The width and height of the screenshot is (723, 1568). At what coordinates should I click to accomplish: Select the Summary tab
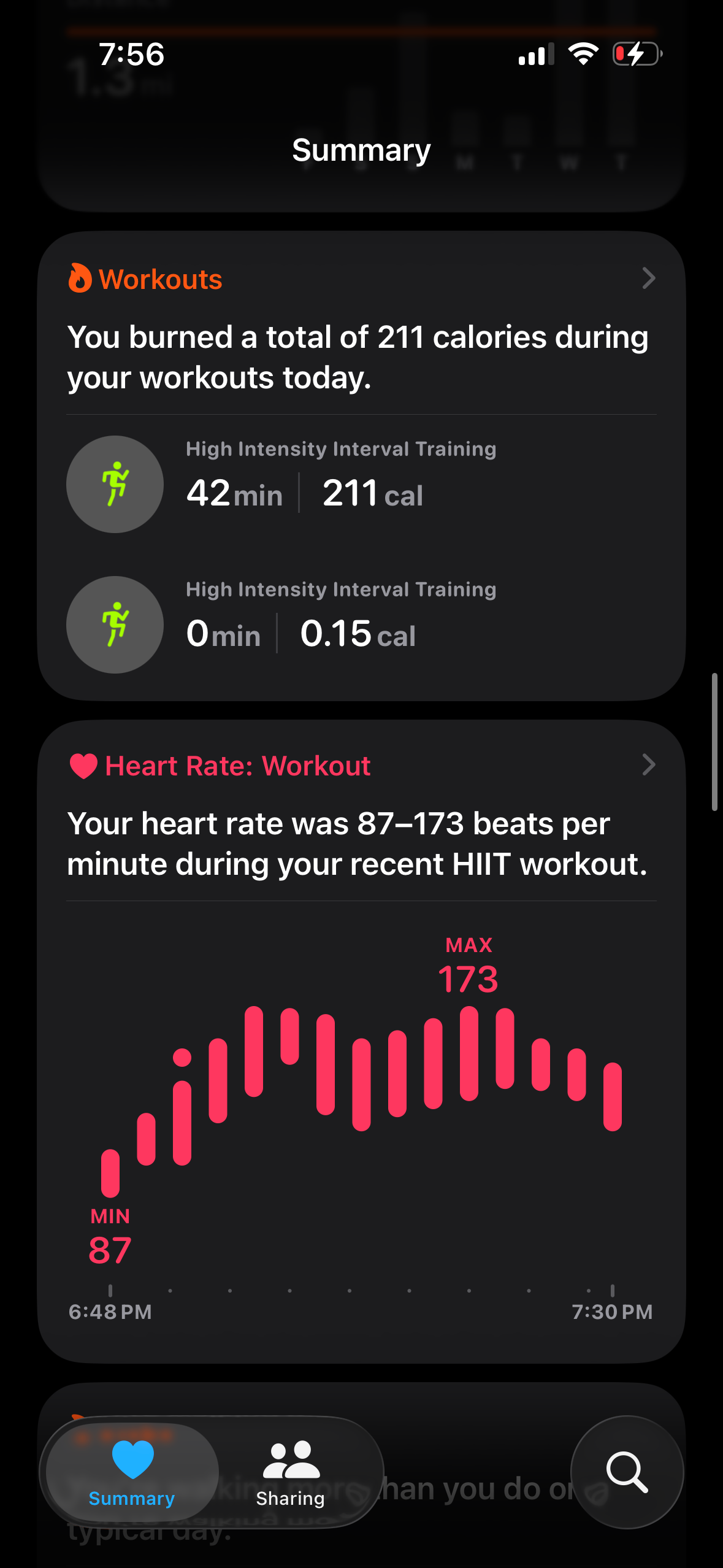132,1472
